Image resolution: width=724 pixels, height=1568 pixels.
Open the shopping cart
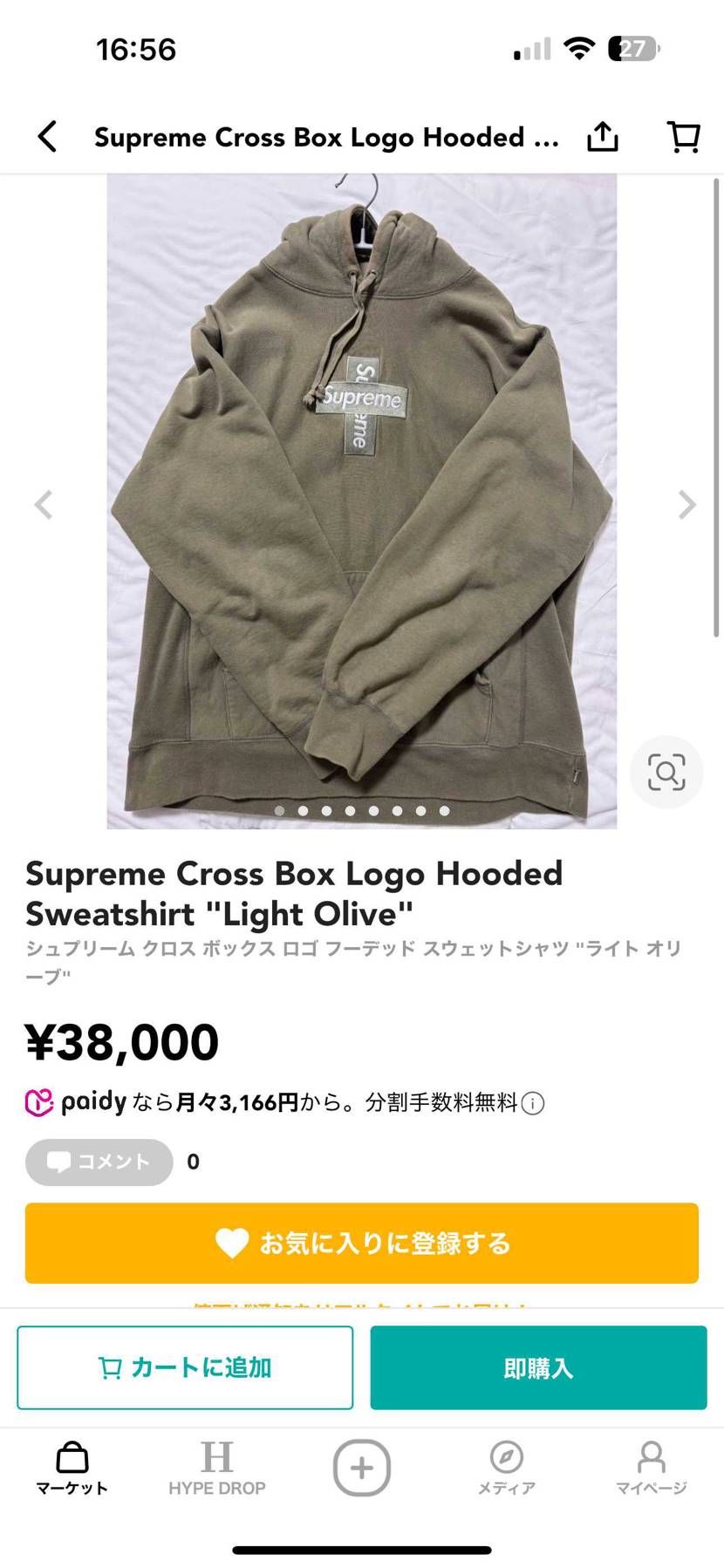click(x=683, y=137)
